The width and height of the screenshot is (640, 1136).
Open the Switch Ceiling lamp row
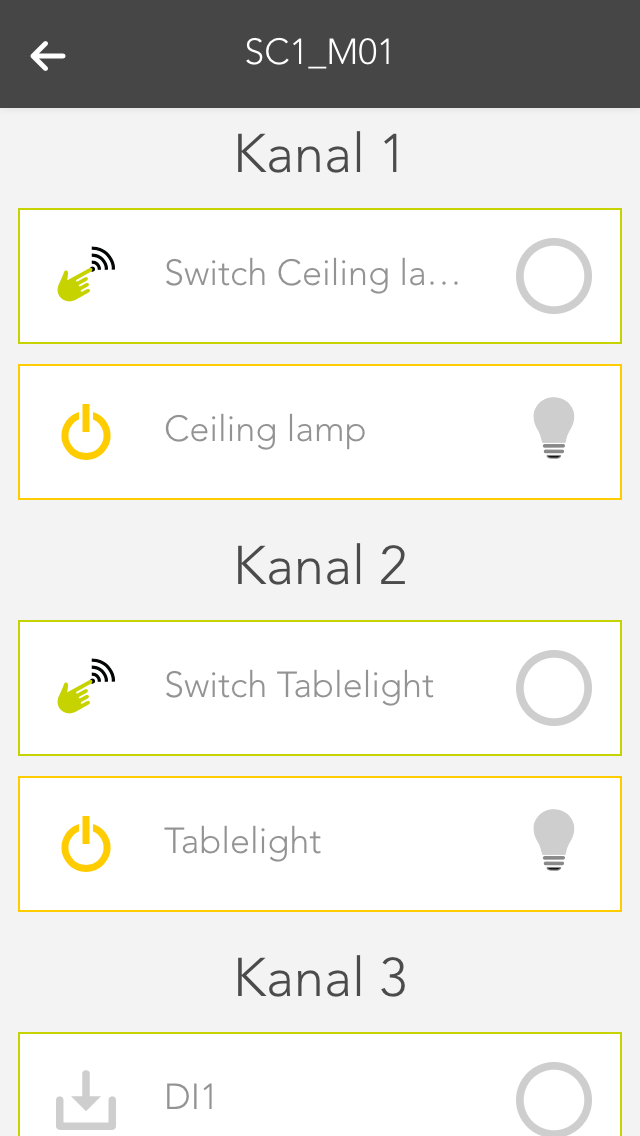tap(312, 275)
